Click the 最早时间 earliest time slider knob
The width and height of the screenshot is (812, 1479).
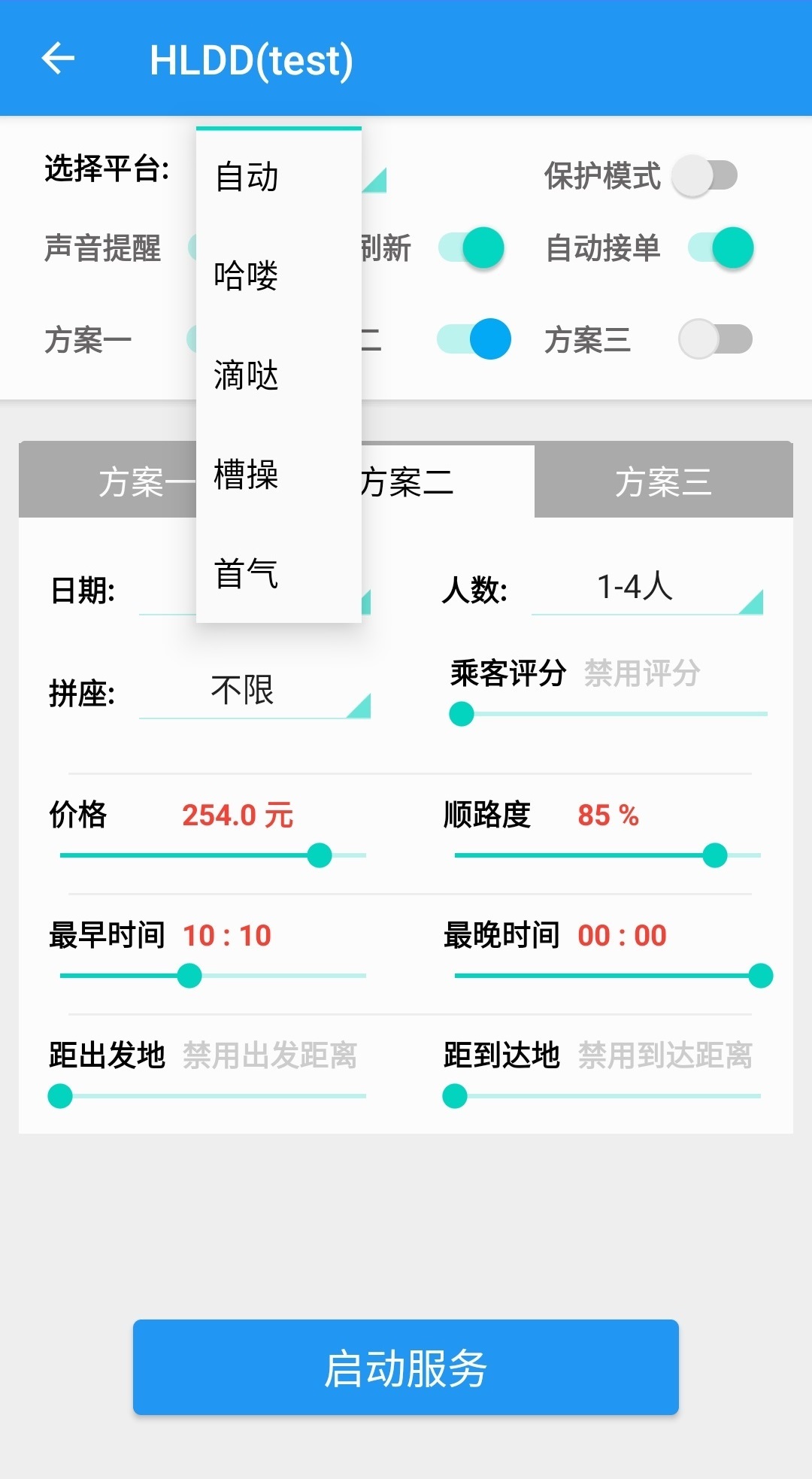pyautogui.click(x=189, y=975)
